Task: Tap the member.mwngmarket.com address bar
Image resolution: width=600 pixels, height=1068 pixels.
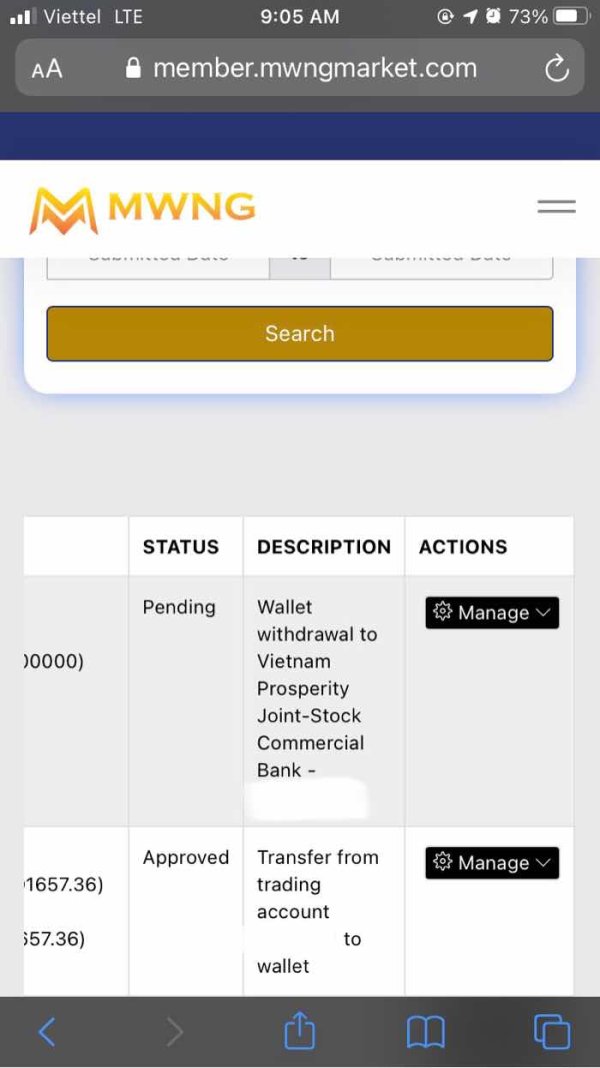Action: [301, 68]
